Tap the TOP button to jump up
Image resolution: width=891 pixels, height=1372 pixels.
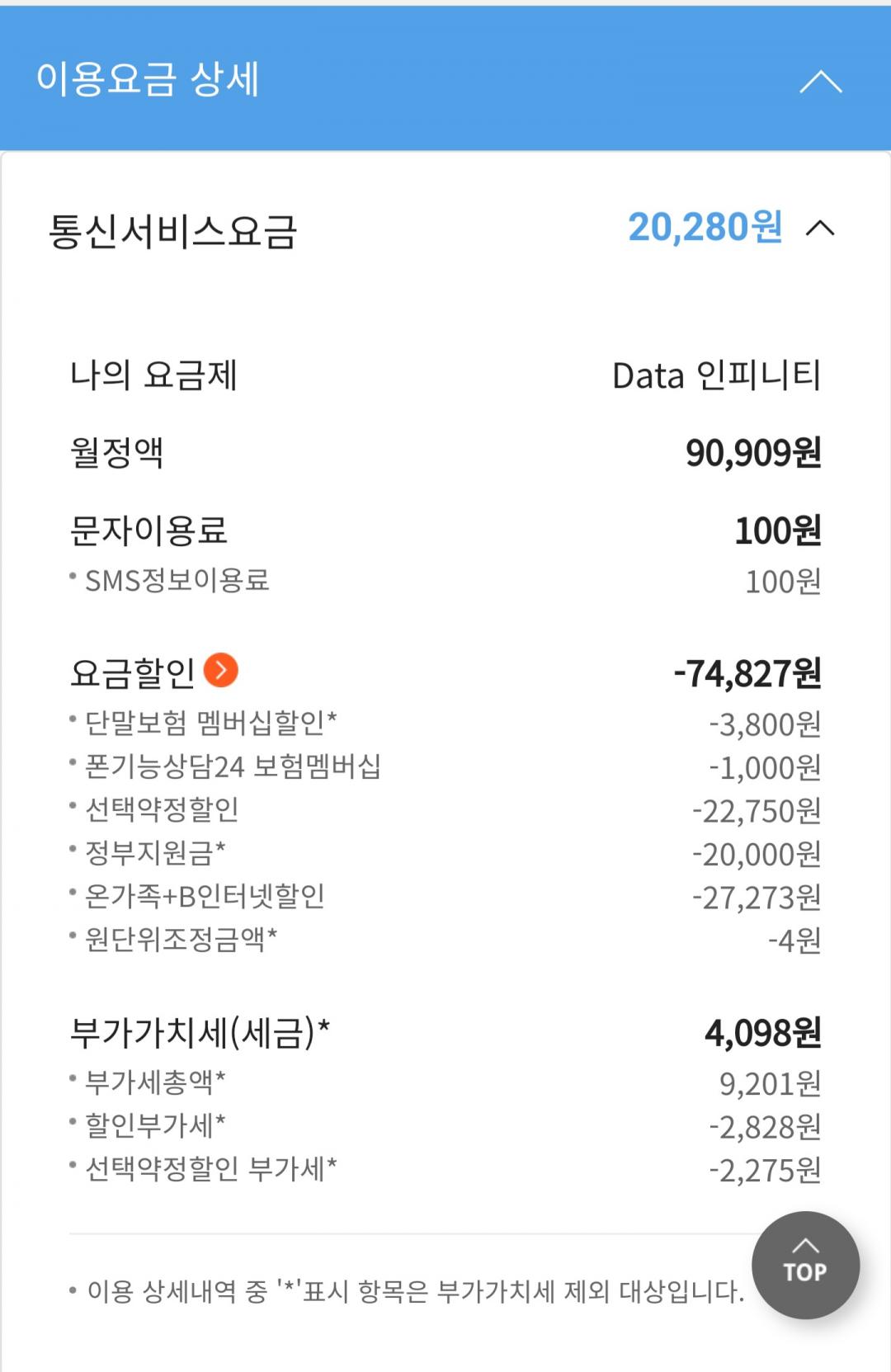pyautogui.click(x=805, y=1264)
